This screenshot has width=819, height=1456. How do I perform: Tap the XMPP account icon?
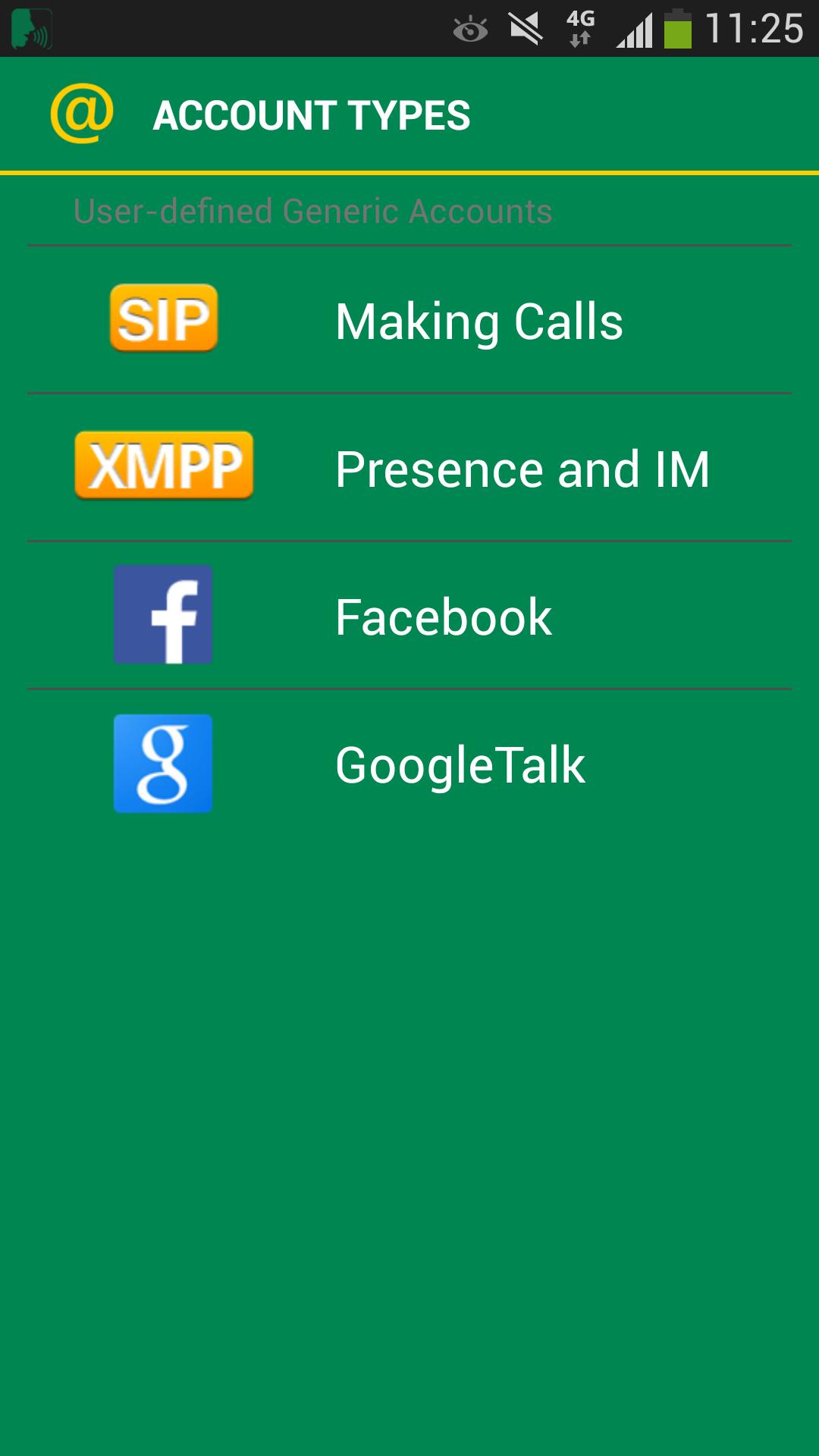[x=164, y=466]
